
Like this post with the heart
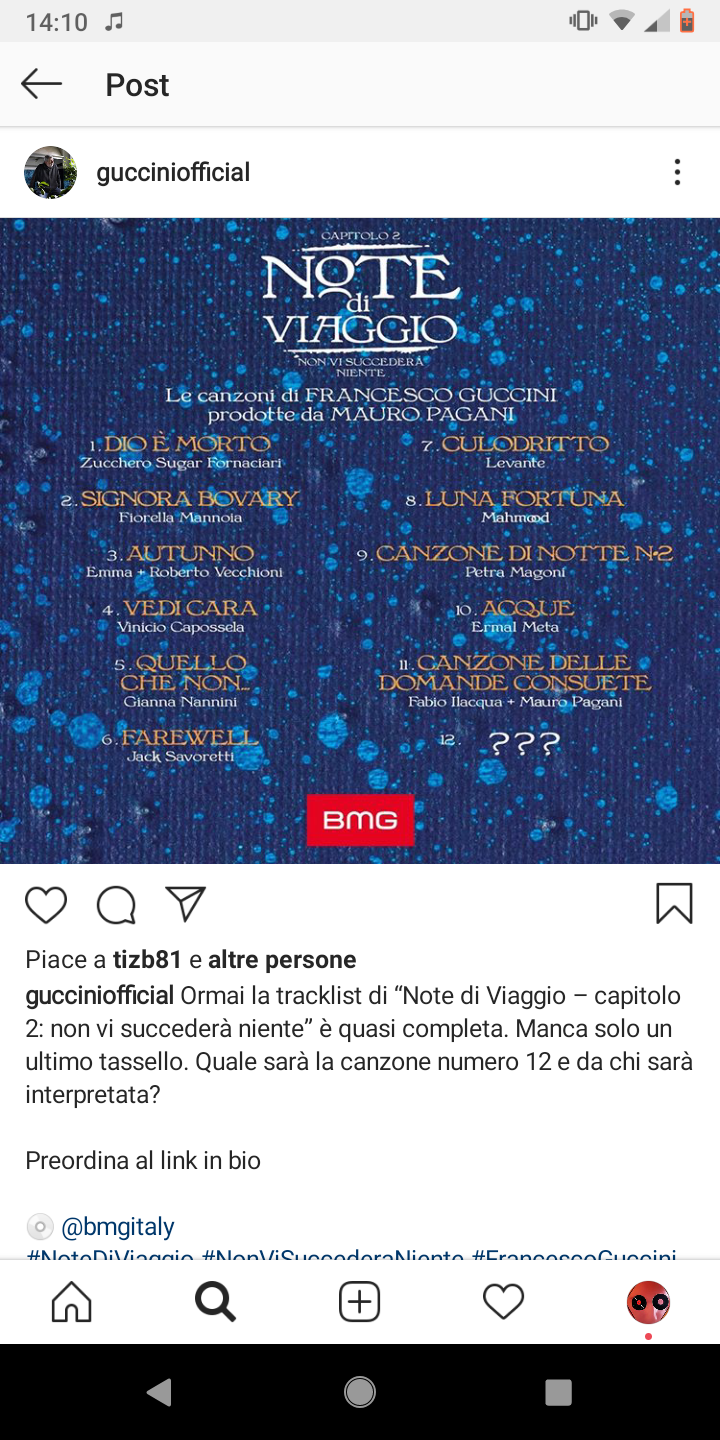[46, 905]
